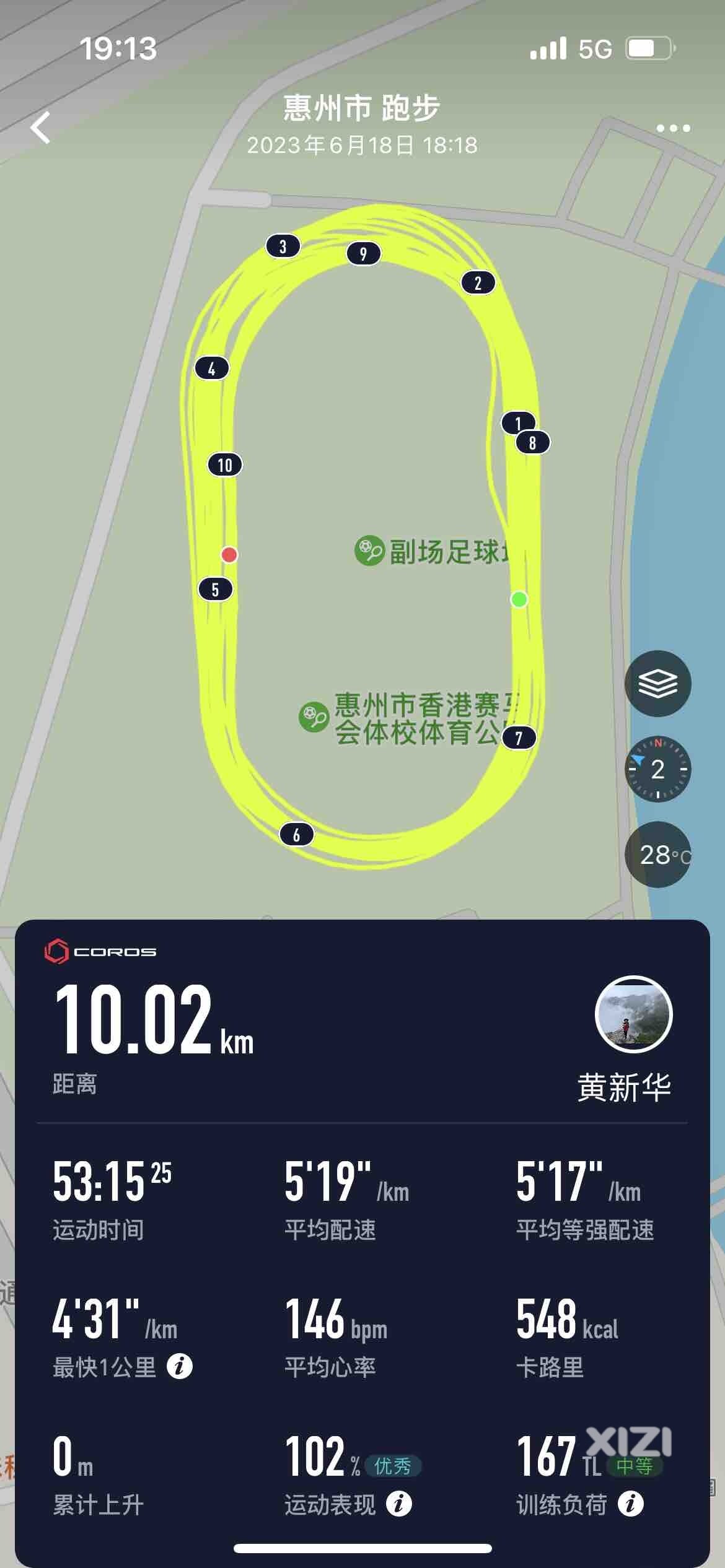Tap the compass orientation button

(657, 769)
